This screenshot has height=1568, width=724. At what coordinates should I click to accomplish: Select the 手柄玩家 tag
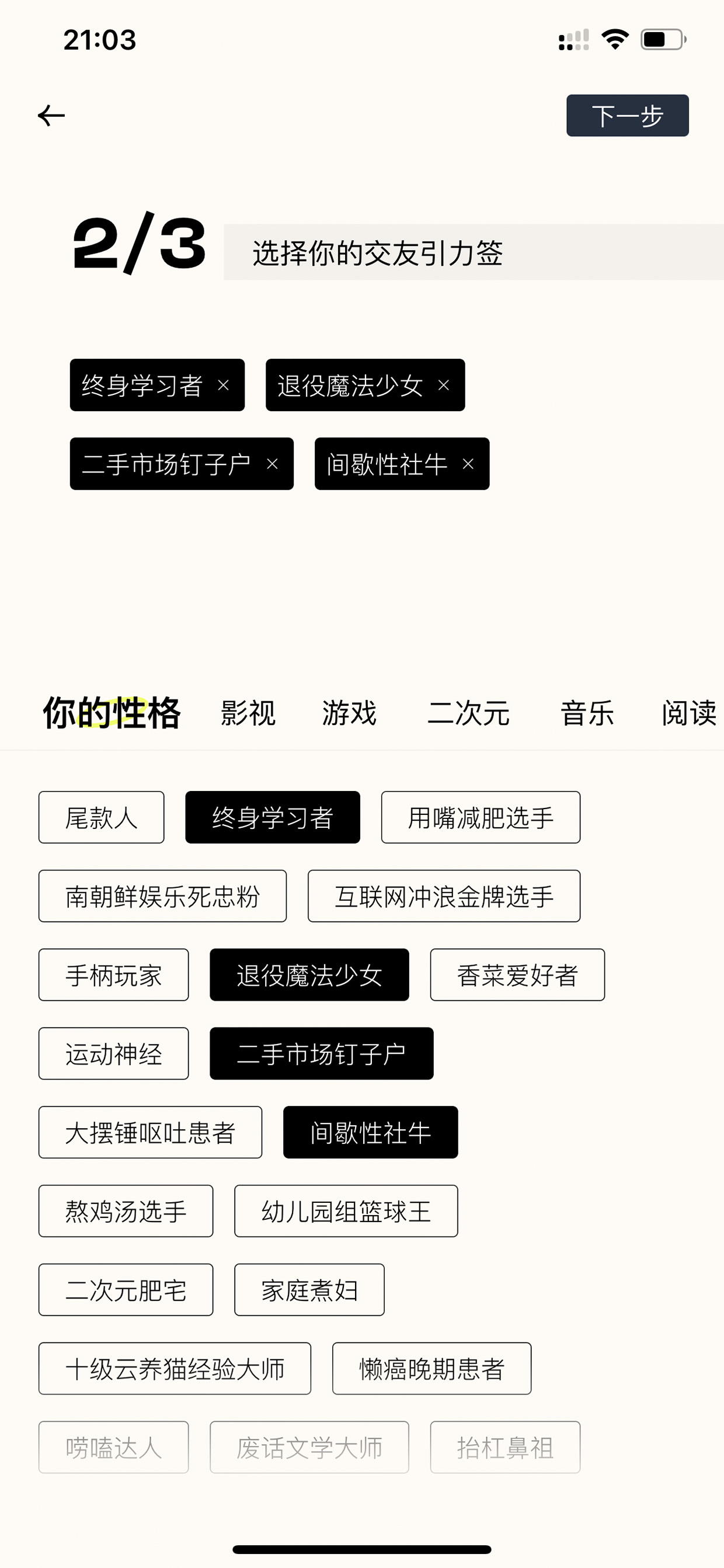tap(114, 974)
